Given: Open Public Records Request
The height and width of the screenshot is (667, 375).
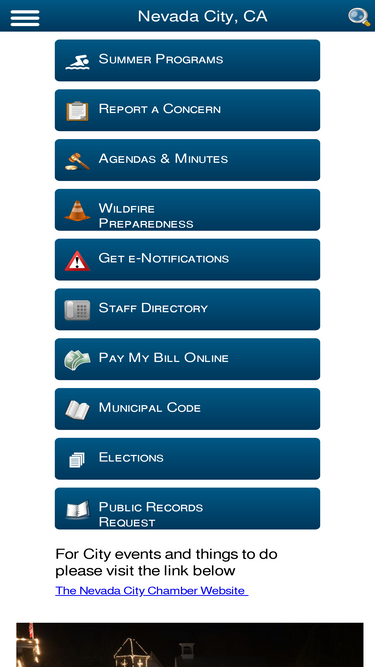Looking at the screenshot, I should pos(188,508).
